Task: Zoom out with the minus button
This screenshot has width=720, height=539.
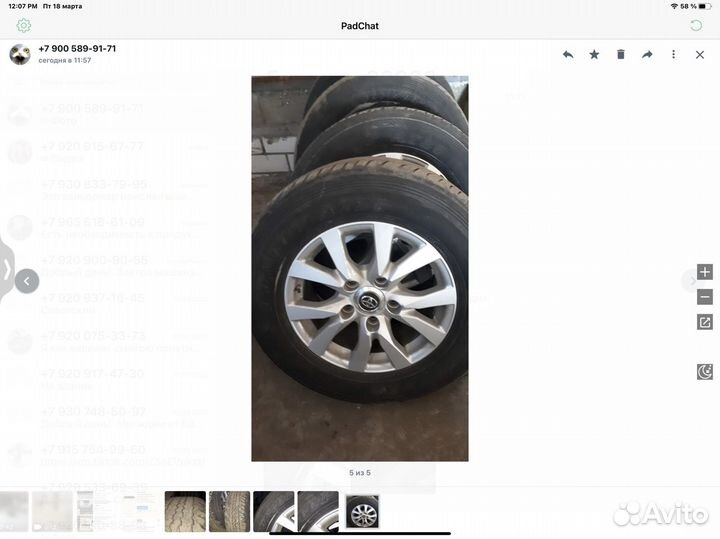Action: (x=705, y=297)
